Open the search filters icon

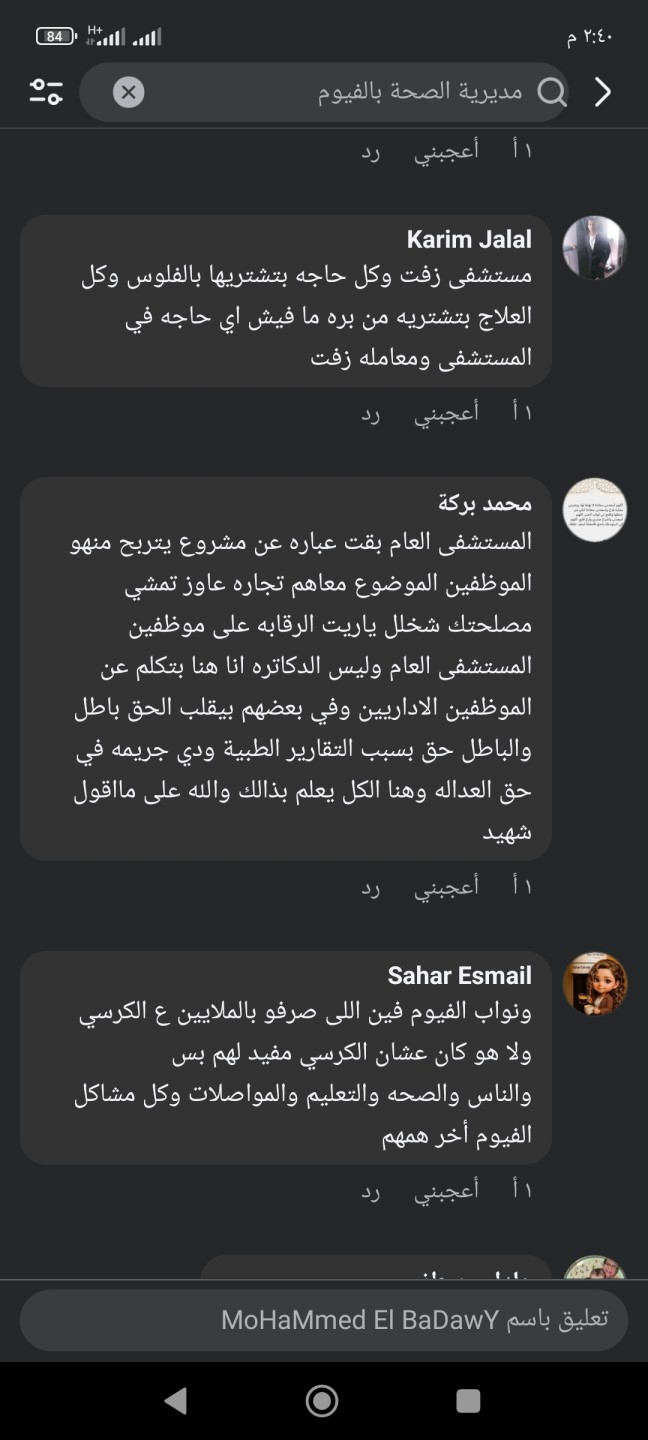point(46,93)
